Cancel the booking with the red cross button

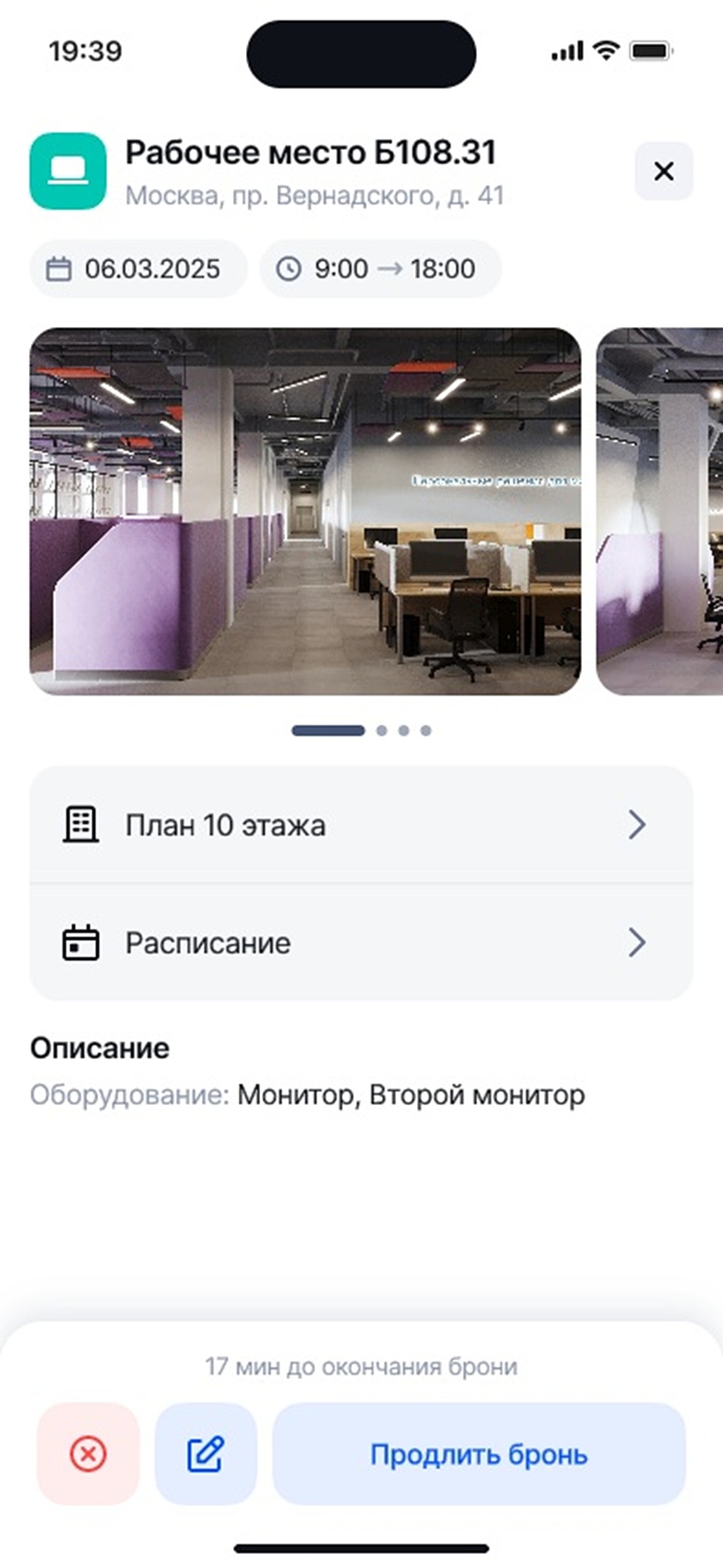coord(88,1453)
